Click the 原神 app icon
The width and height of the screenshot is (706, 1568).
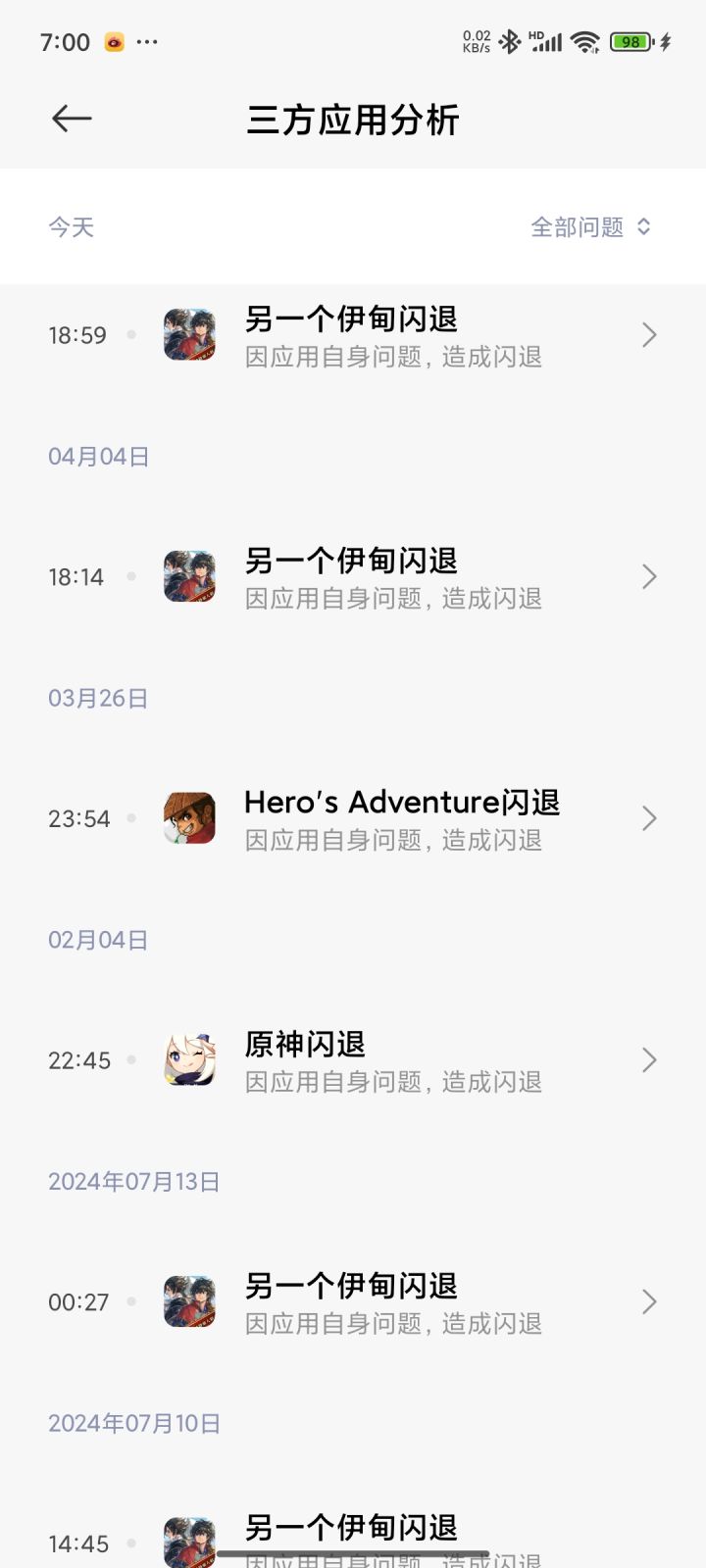coord(188,1059)
